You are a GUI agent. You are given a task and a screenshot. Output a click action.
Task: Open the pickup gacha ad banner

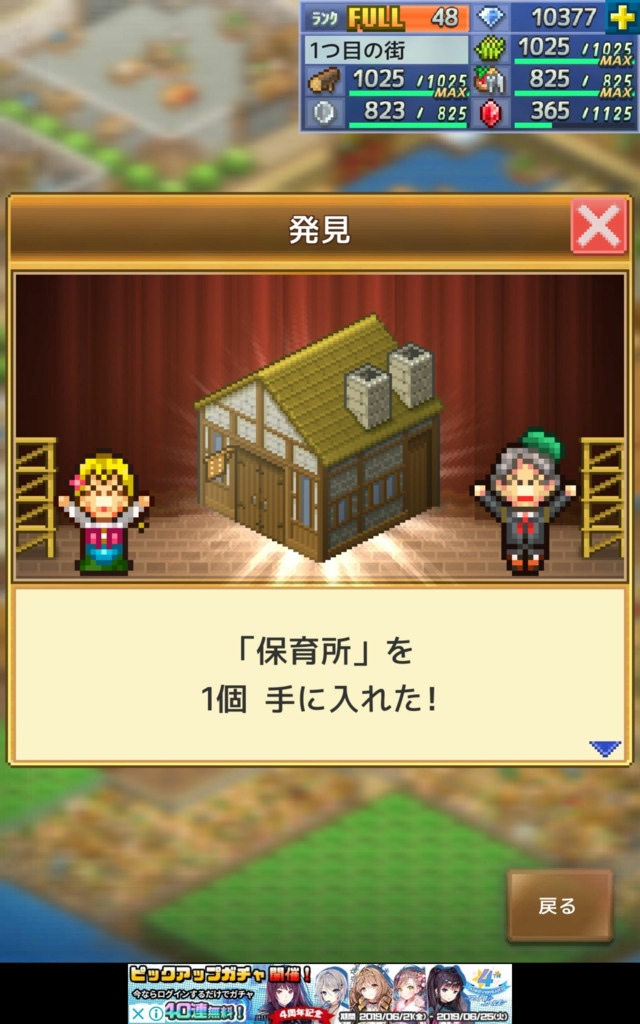click(x=320, y=993)
